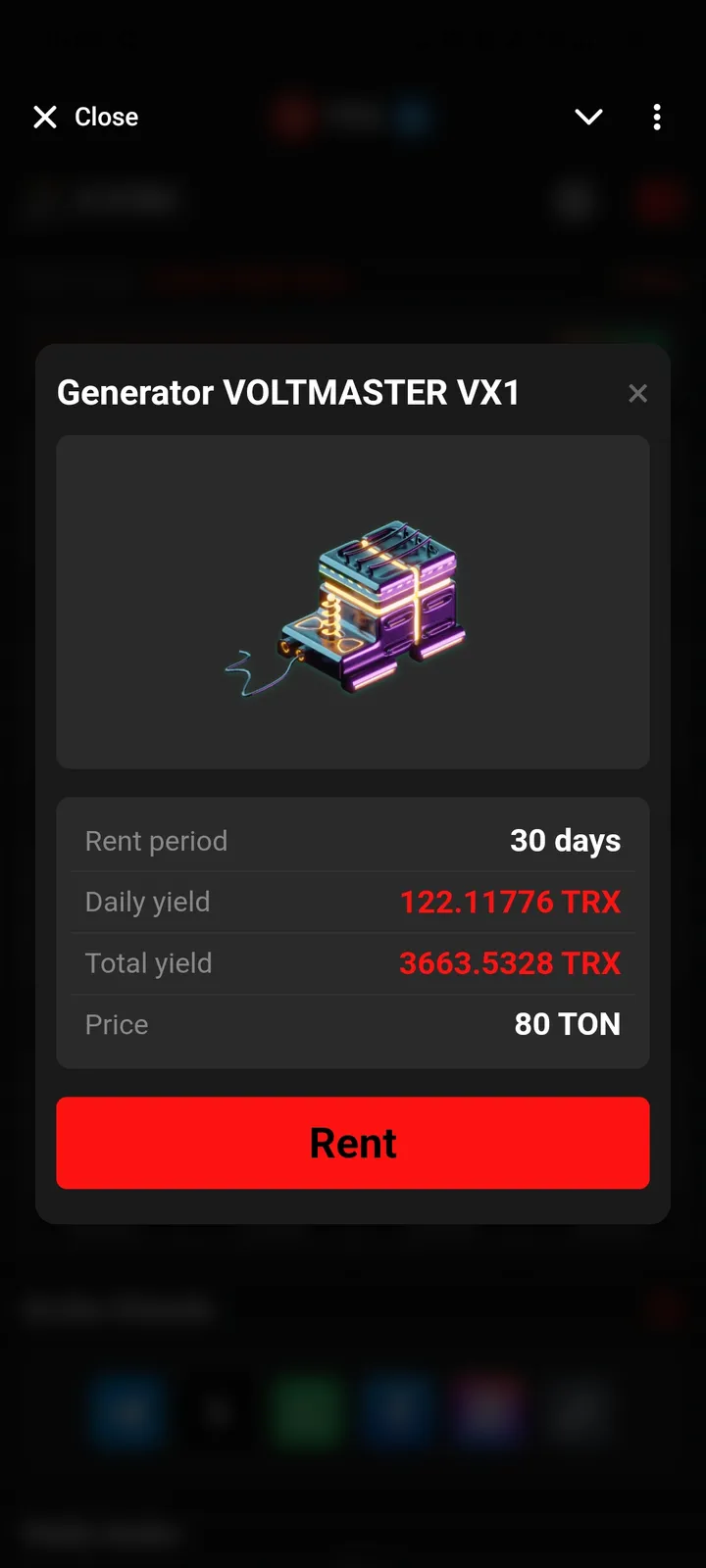Screen dimensions: 706x1568
Task: Tap the Daily yield value 122.11776 TRX
Action: pyautogui.click(x=510, y=902)
